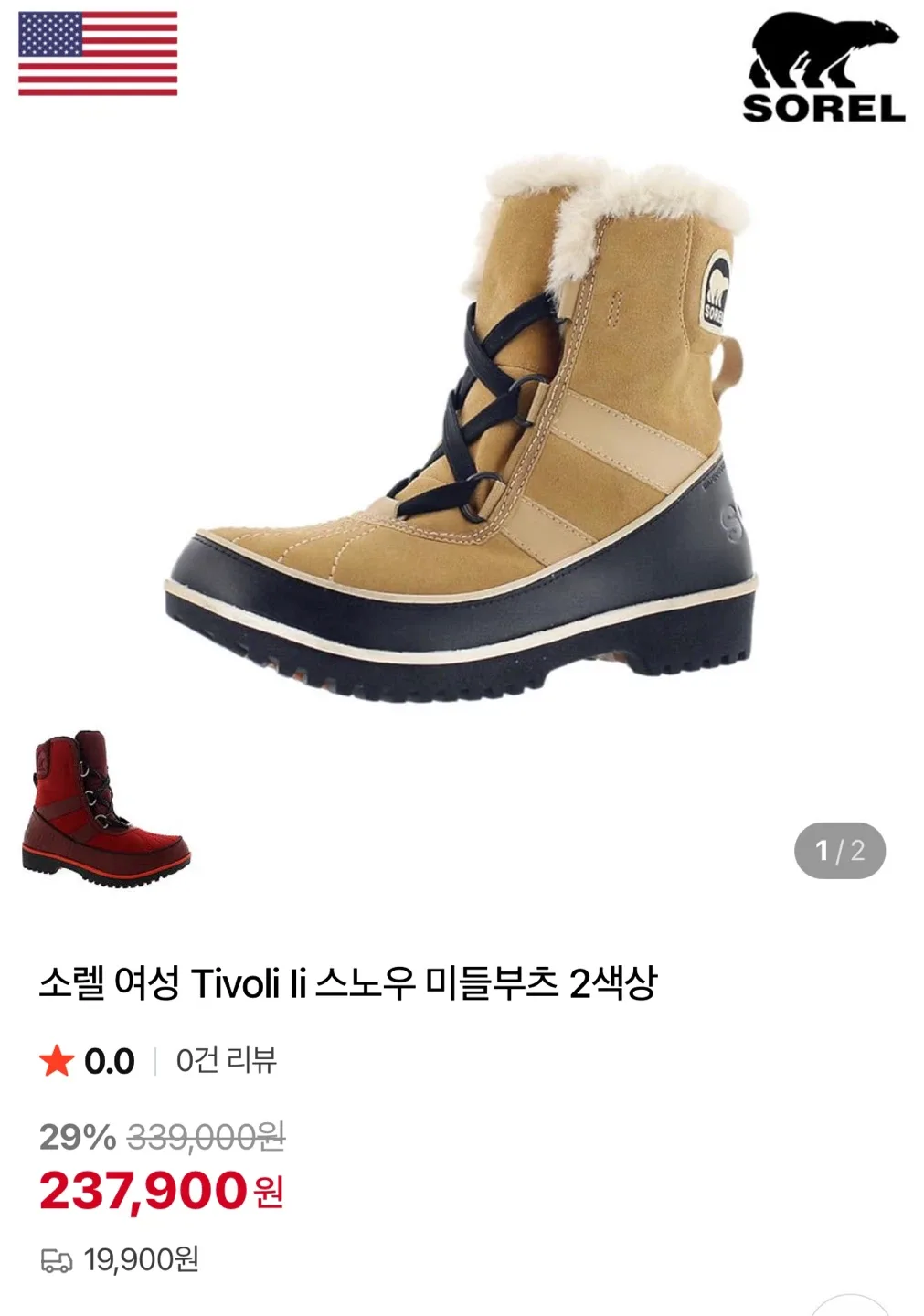
Task: Open the Sorel boot product image
Action: 462,430
